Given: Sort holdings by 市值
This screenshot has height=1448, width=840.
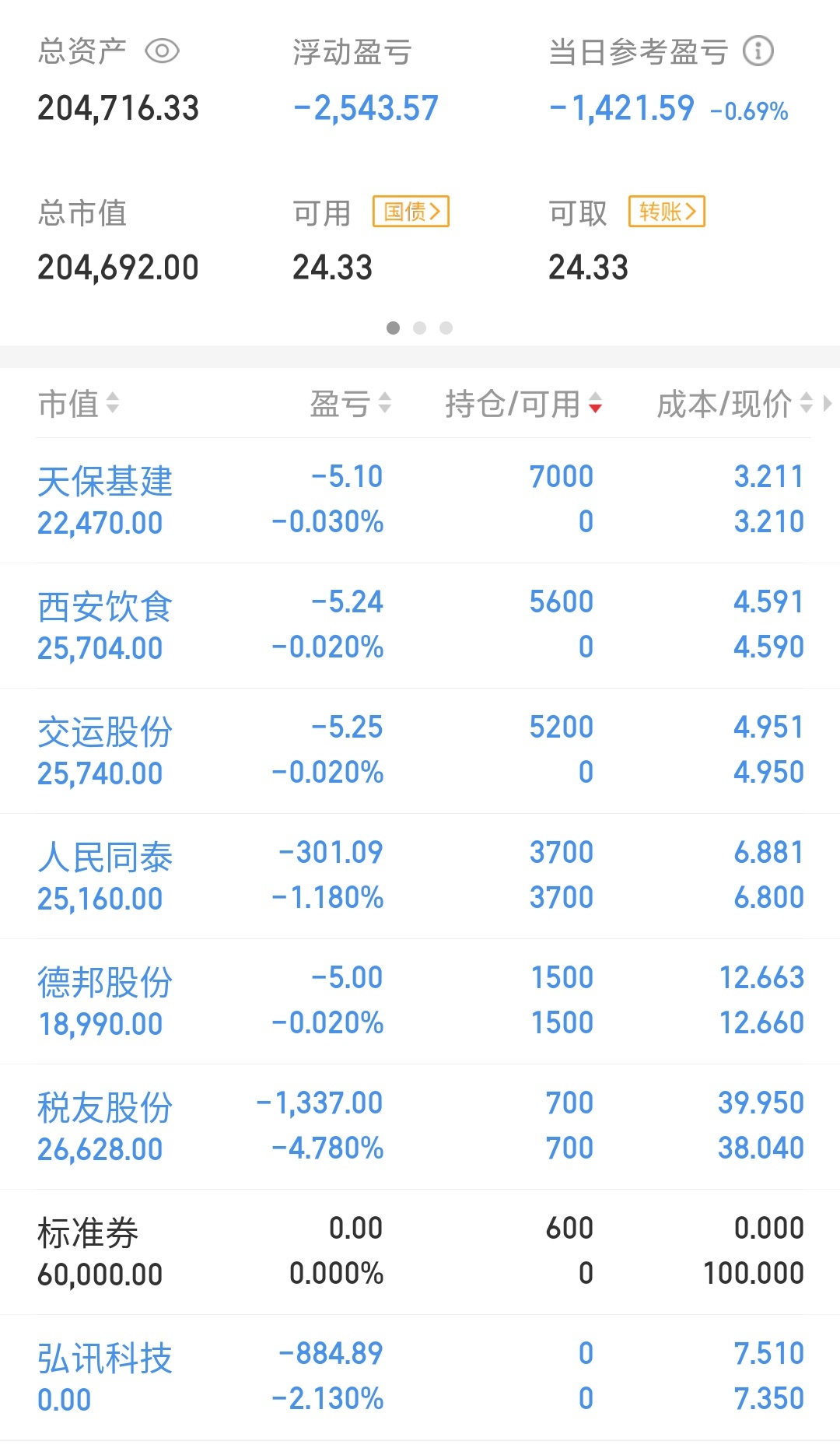Looking at the screenshot, I should click(79, 404).
